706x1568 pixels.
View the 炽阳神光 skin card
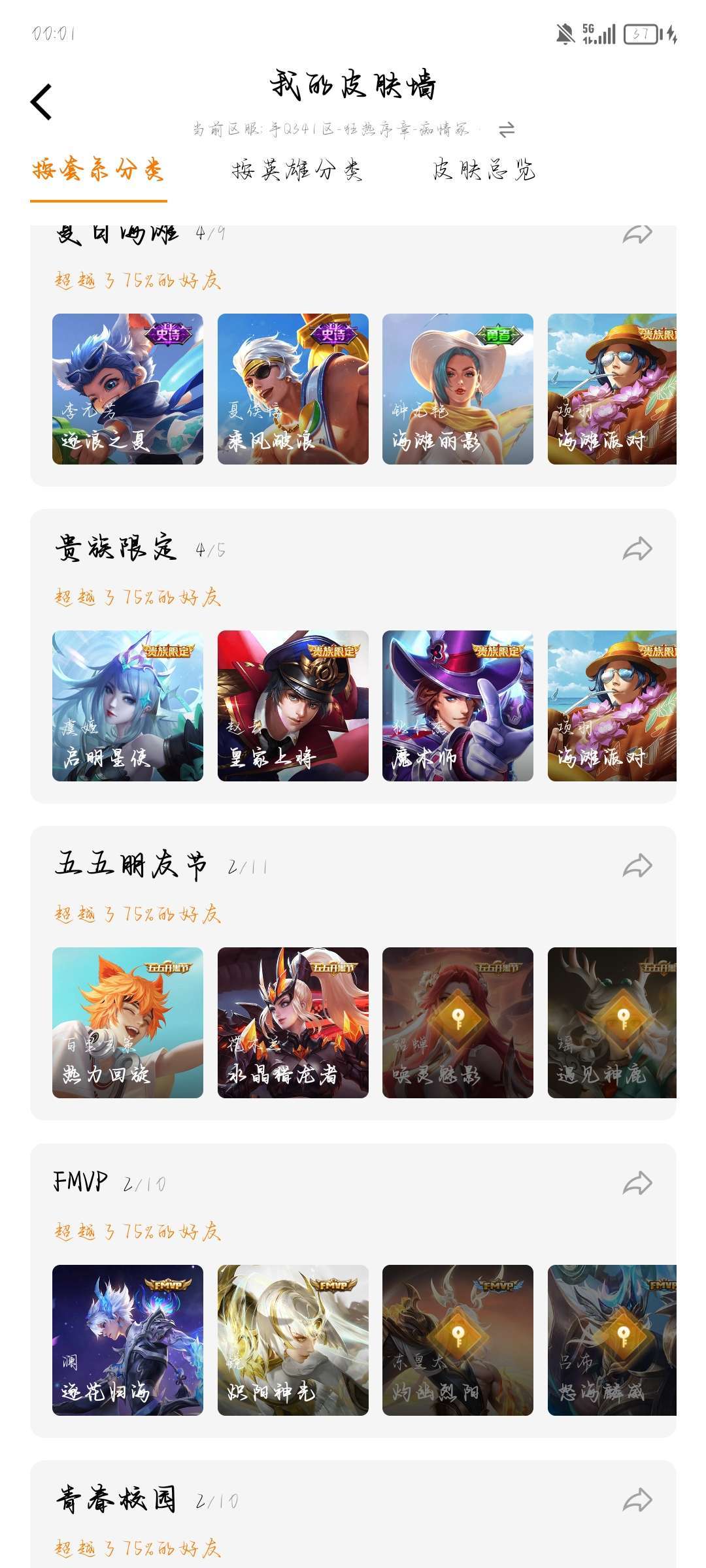point(293,1340)
